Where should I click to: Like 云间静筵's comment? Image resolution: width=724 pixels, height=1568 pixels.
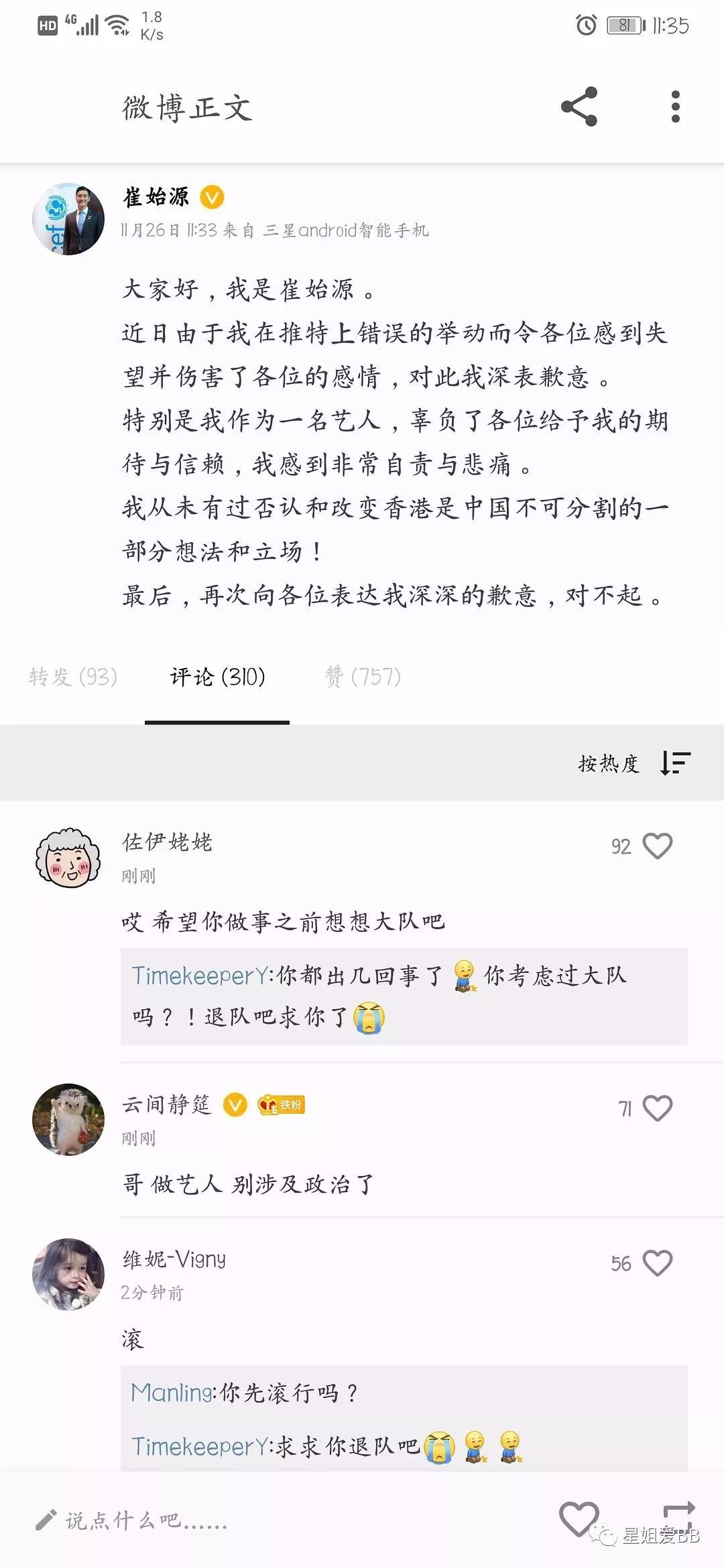click(657, 1108)
